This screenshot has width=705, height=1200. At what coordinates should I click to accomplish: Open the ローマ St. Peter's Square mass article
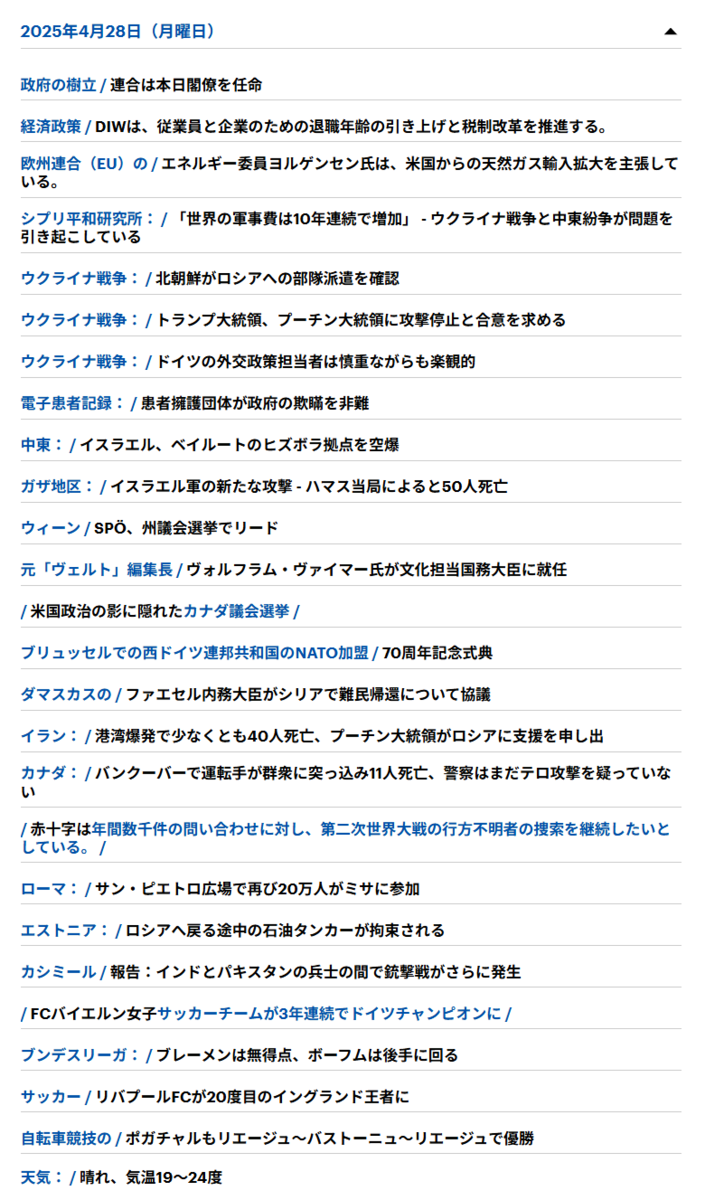click(221, 889)
